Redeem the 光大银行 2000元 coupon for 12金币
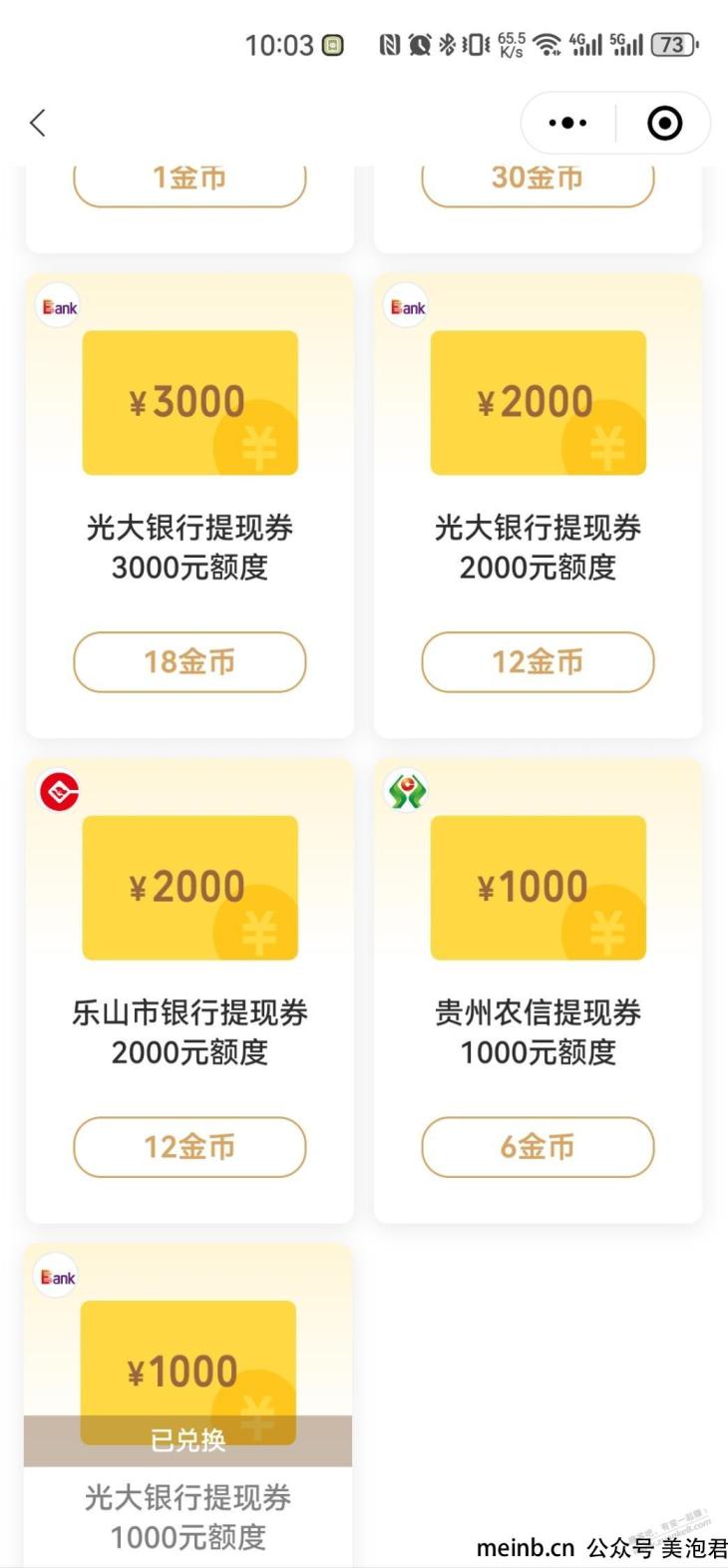 point(538,661)
